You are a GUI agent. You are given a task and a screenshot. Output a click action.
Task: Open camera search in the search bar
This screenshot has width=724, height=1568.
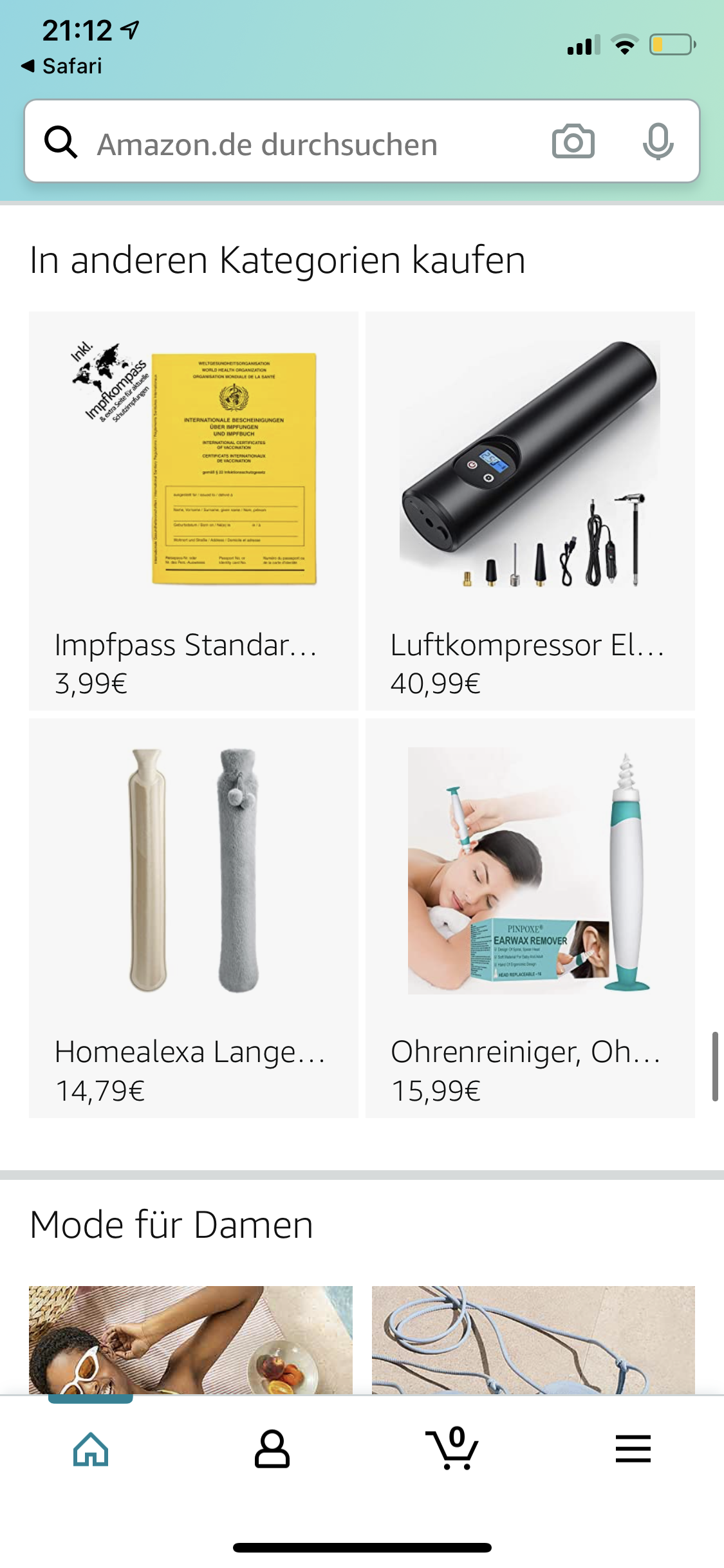pos(573,142)
